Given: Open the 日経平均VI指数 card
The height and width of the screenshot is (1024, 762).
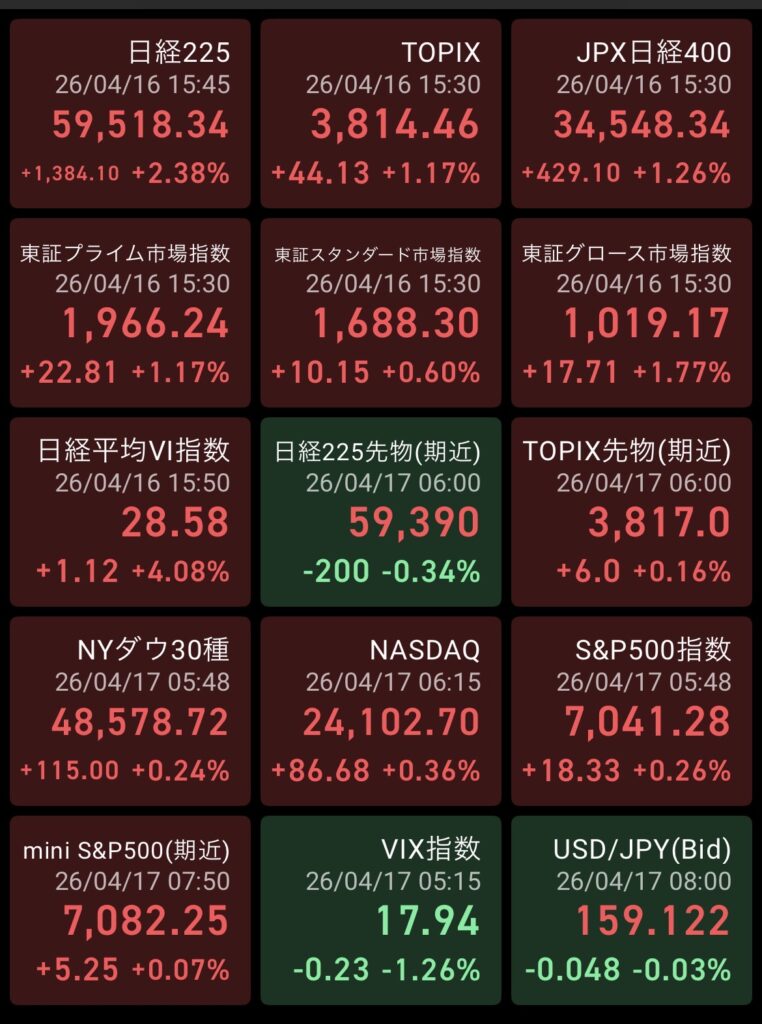Looking at the screenshot, I should tap(130, 511).
